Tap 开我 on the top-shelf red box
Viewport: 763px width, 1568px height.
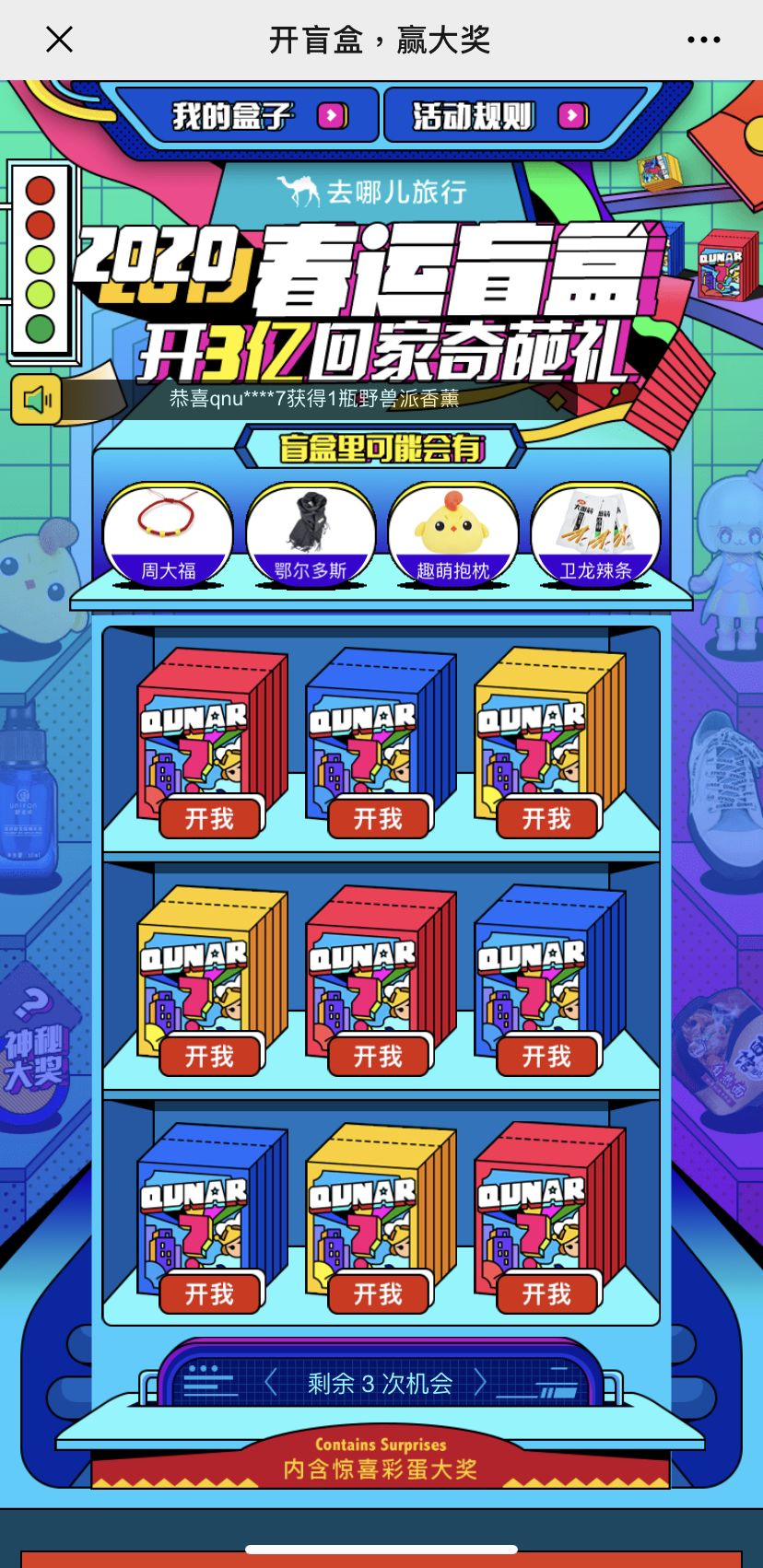tap(210, 818)
